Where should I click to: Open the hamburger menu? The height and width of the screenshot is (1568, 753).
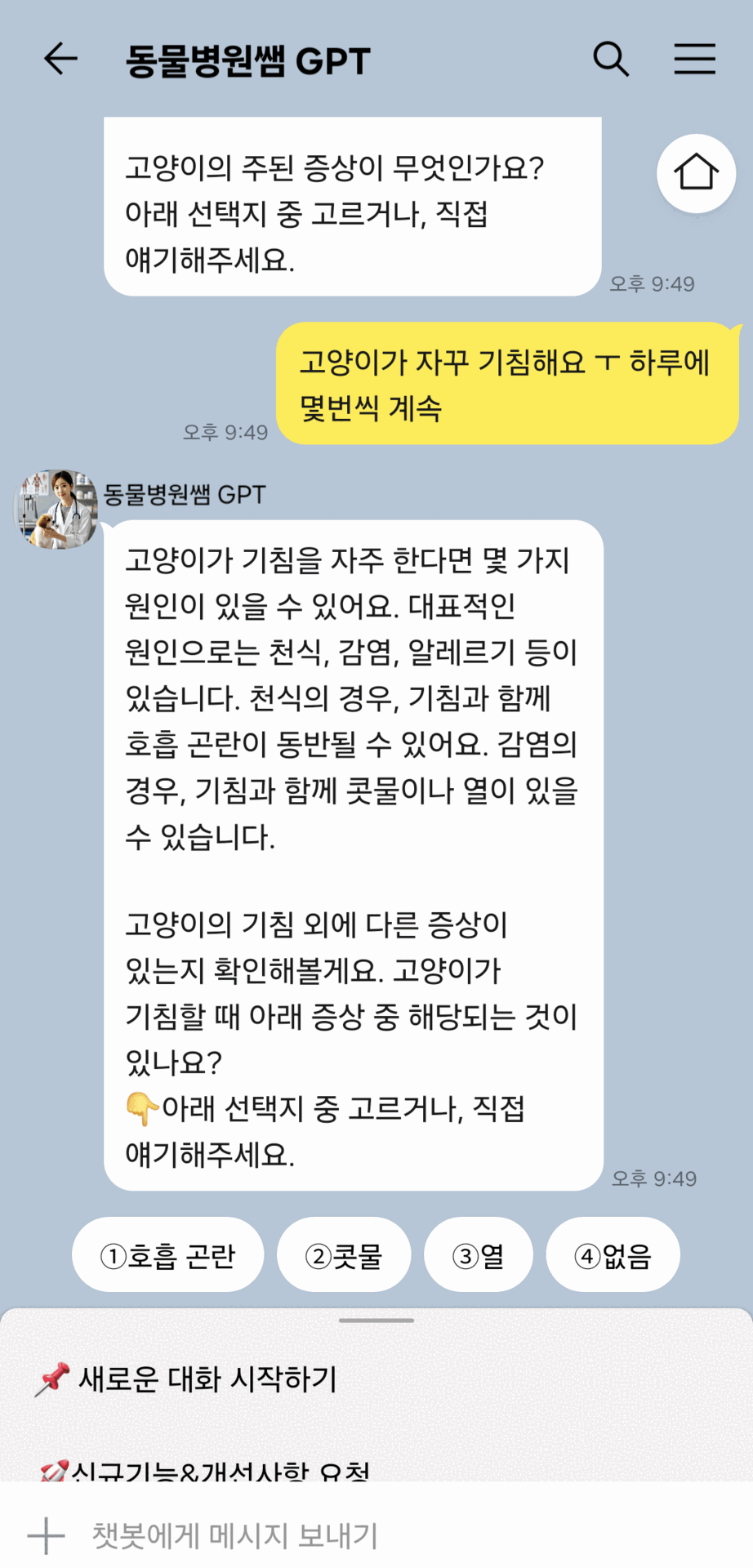pyautogui.click(x=694, y=60)
